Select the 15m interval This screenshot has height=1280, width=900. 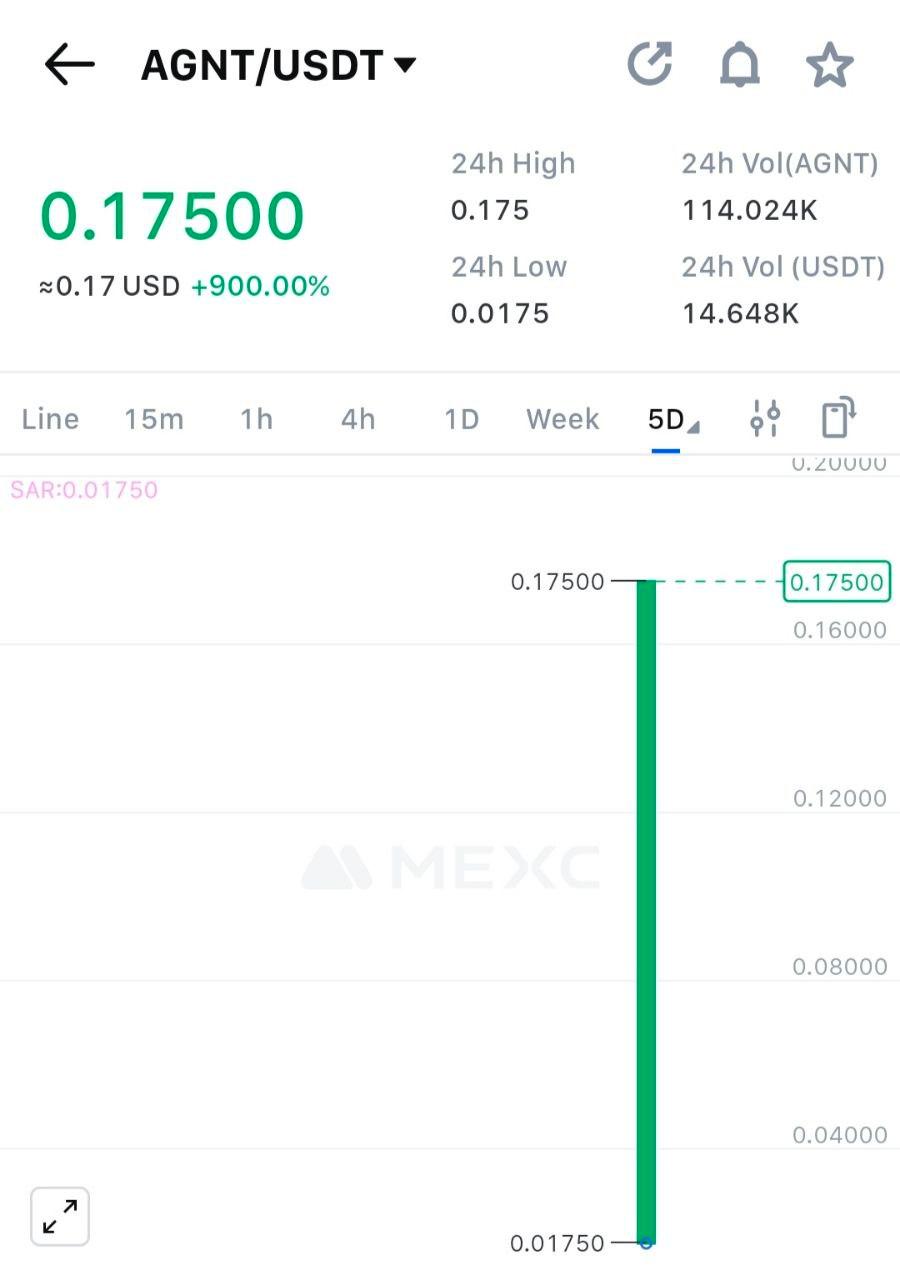click(154, 419)
